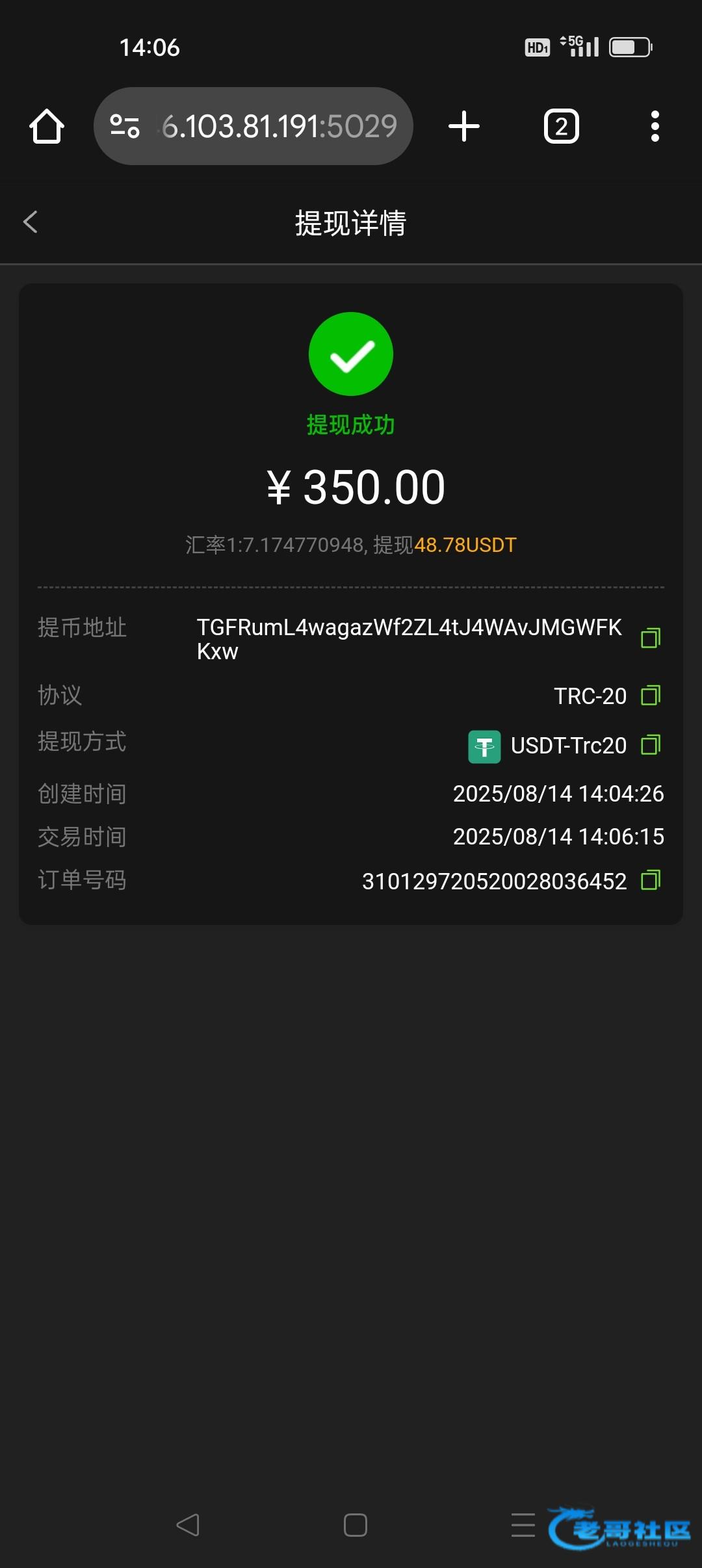Open the browser overflow menu
This screenshot has width=702, height=1568.
click(655, 126)
